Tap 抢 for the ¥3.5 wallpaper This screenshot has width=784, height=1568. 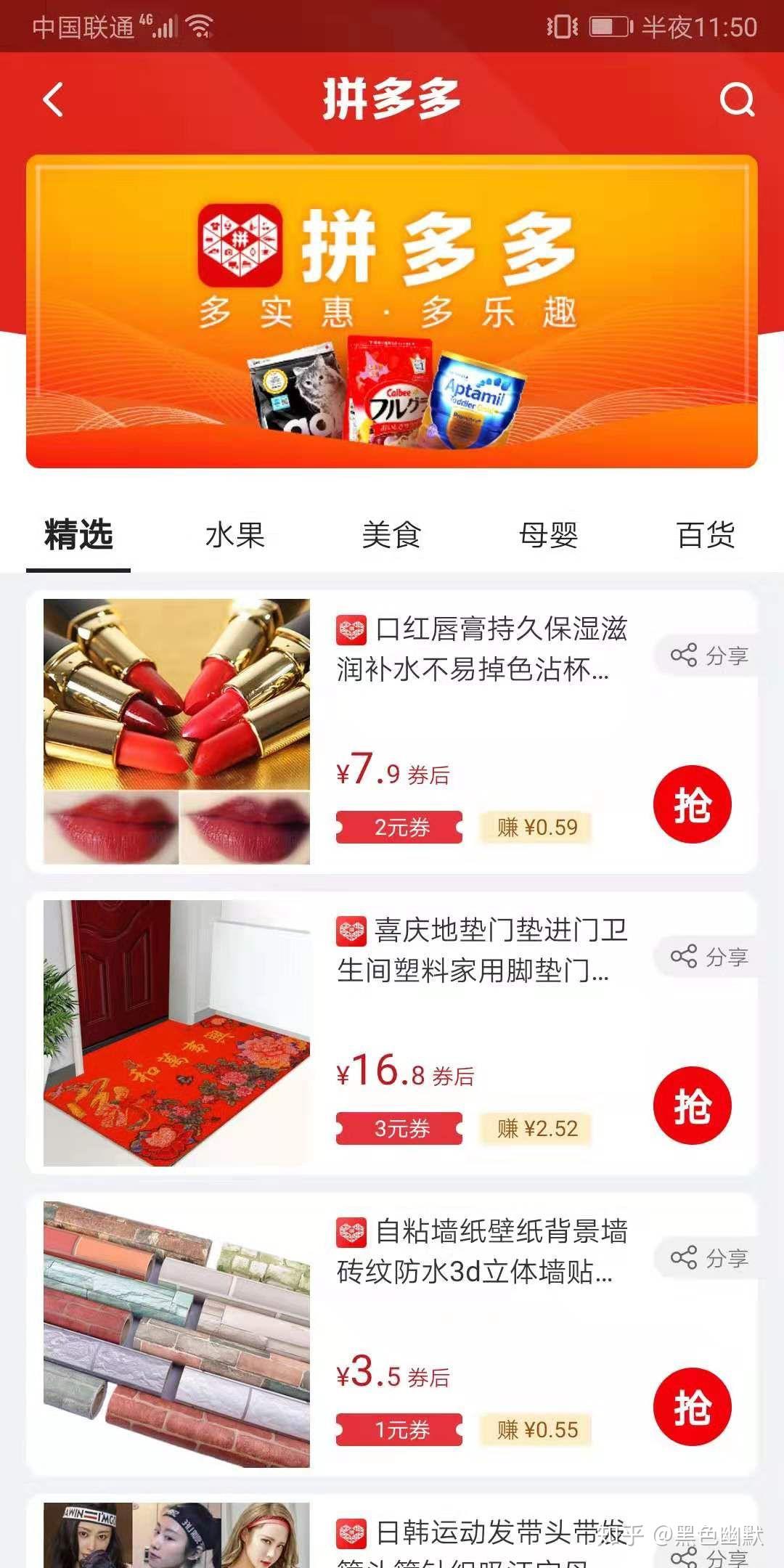pos(692,1407)
